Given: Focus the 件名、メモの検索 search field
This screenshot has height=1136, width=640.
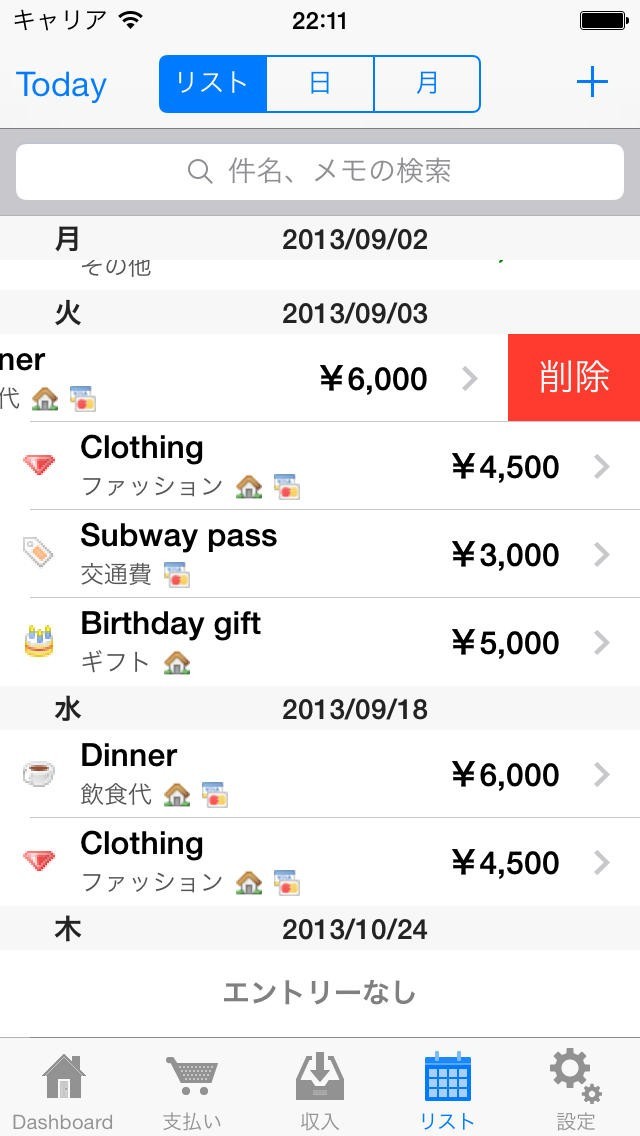Looking at the screenshot, I should pyautogui.click(x=320, y=172).
